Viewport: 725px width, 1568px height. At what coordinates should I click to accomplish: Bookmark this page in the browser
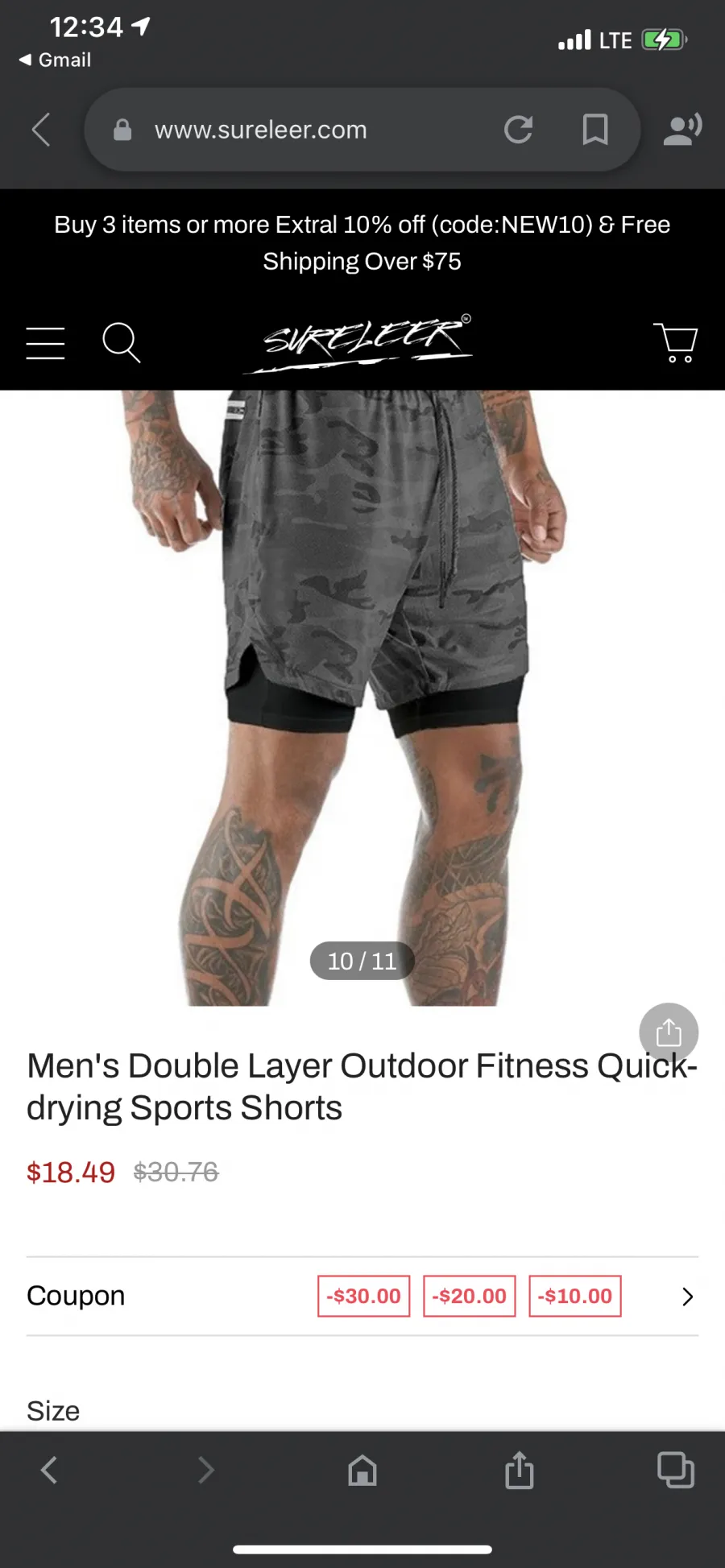tap(595, 130)
